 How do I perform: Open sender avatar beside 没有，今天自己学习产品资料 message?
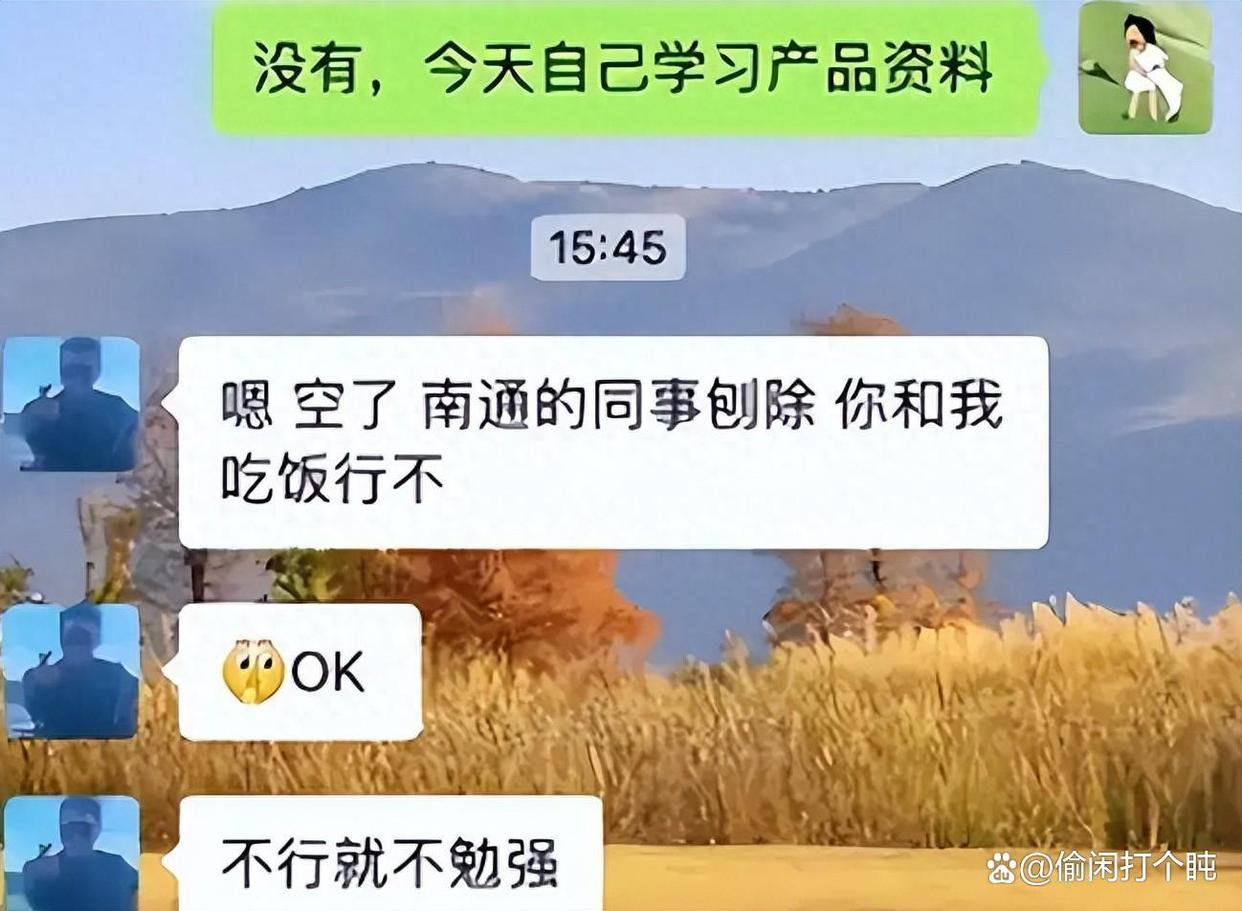click(x=1144, y=67)
